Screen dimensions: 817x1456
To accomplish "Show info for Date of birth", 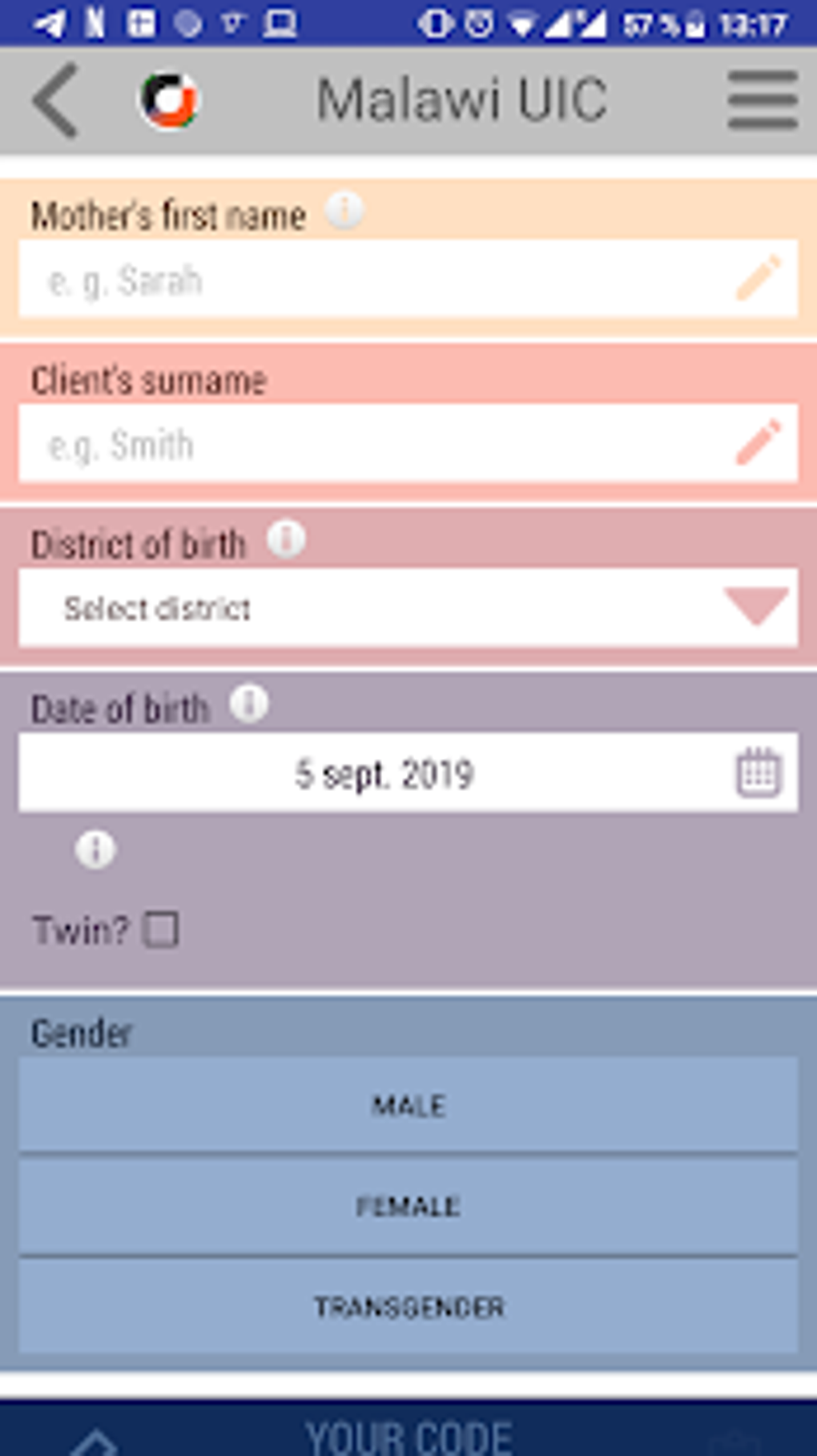I will pyautogui.click(x=249, y=704).
